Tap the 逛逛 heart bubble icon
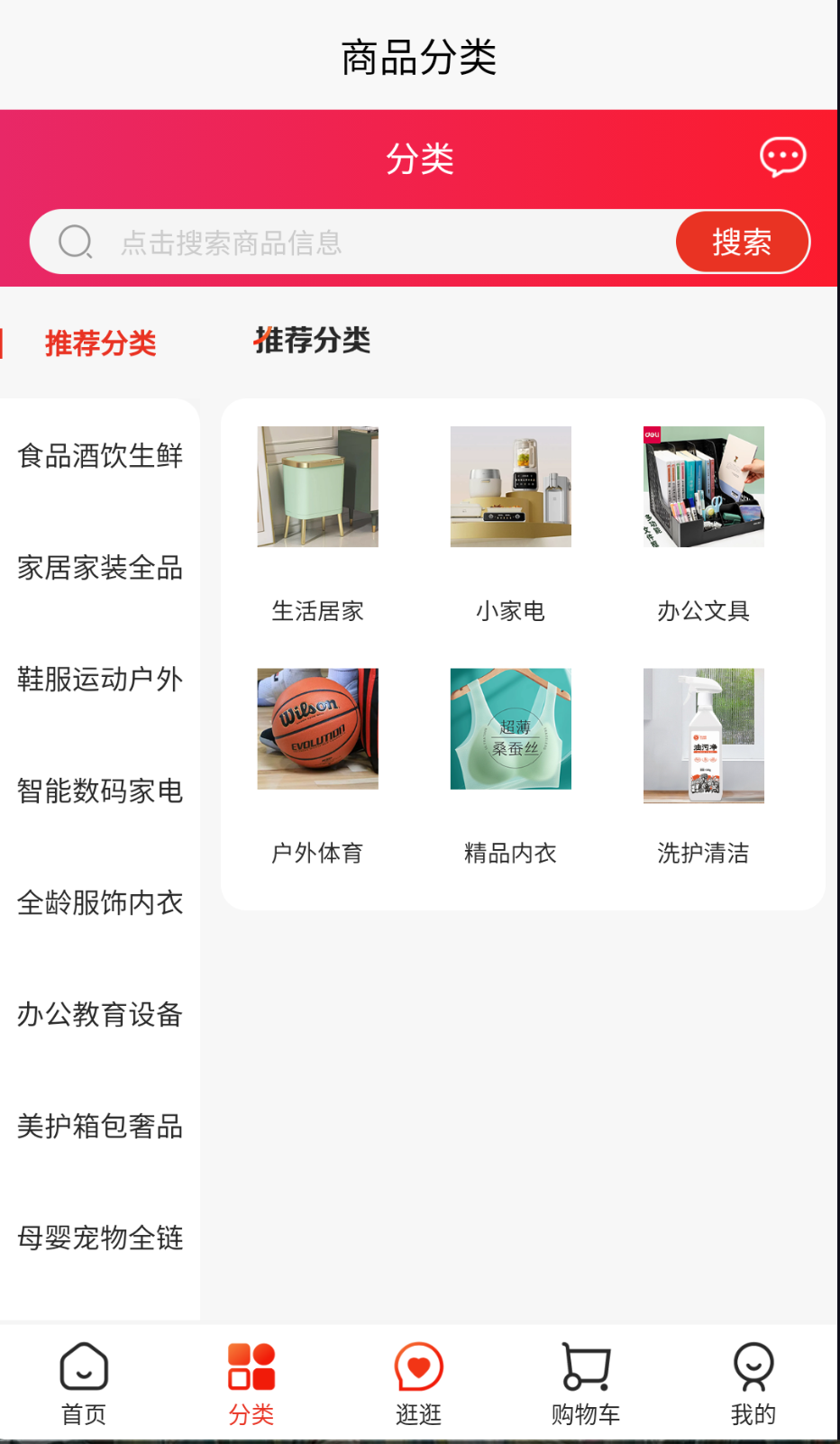 (418, 1366)
